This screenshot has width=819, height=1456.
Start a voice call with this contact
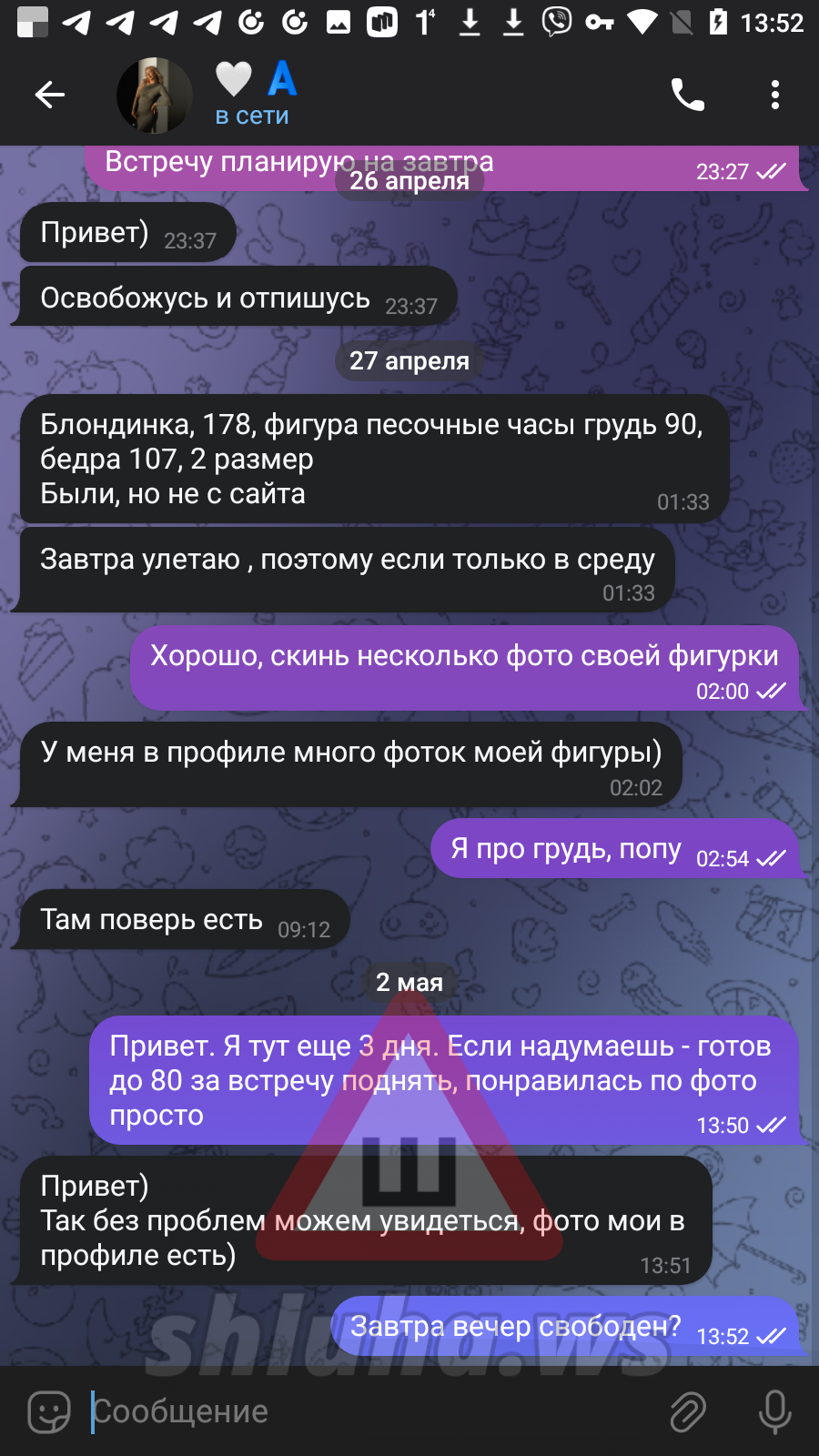pos(687,95)
